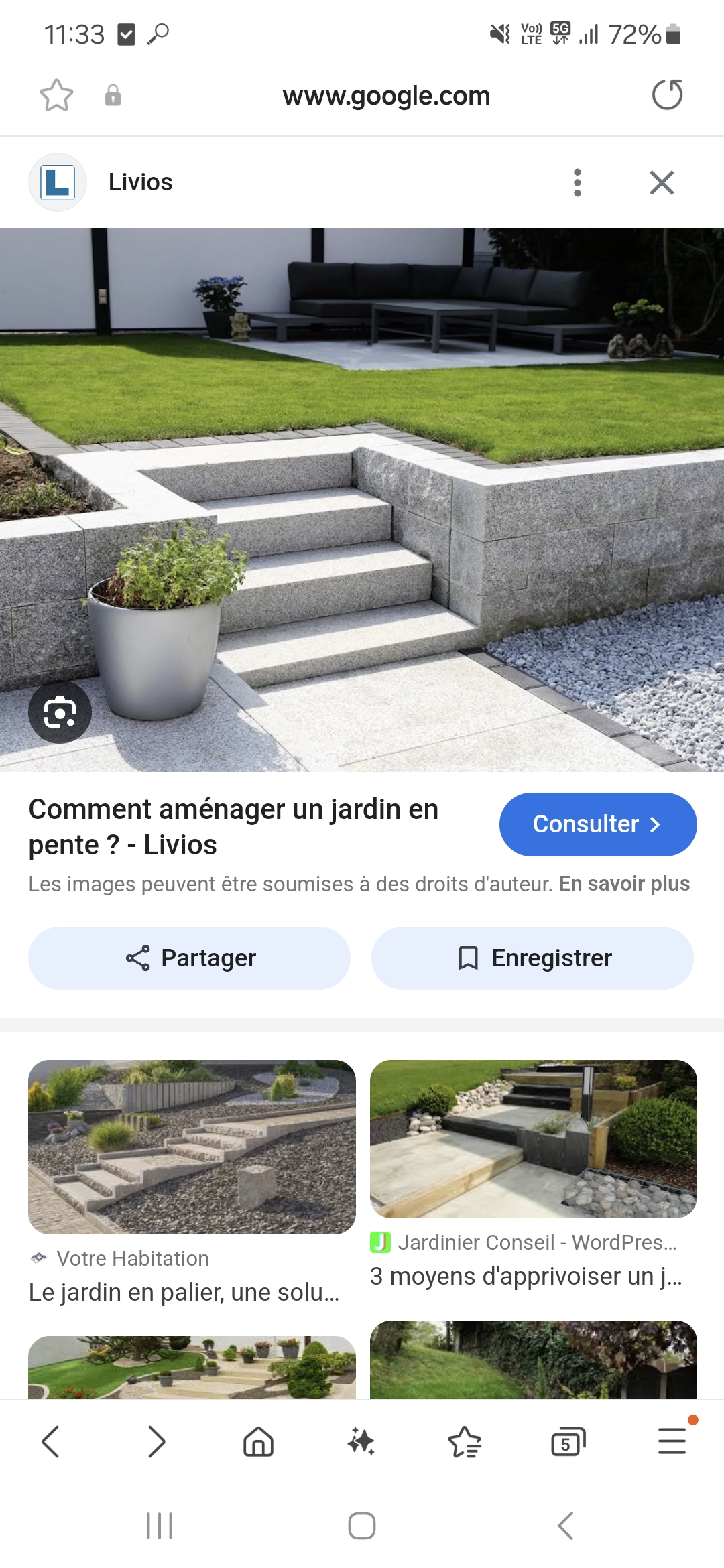Image resolution: width=724 pixels, height=1568 pixels.
Task: Reload the current page
Action: 667,94
